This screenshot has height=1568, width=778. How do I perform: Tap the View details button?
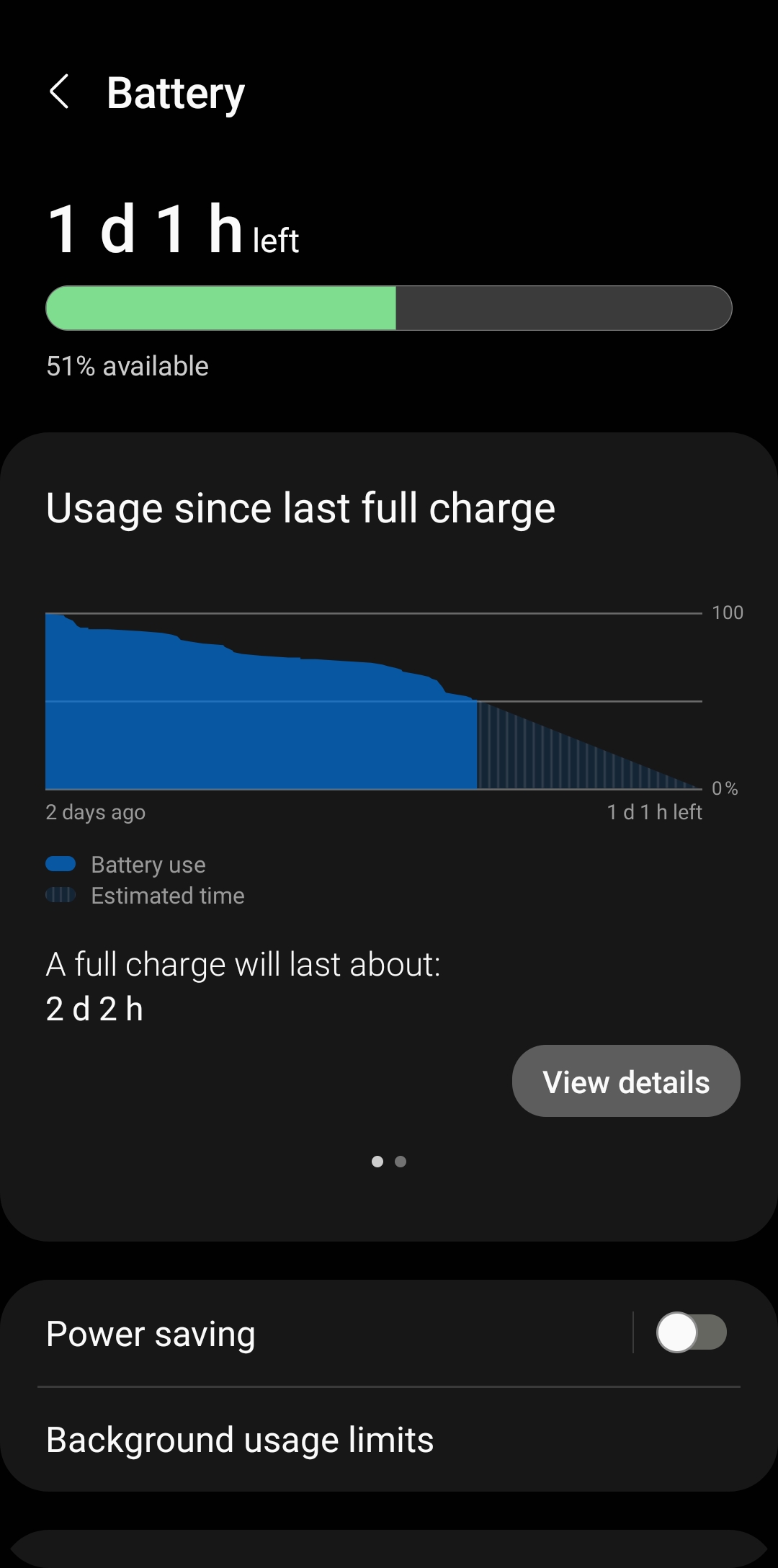click(x=626, y=1081)
